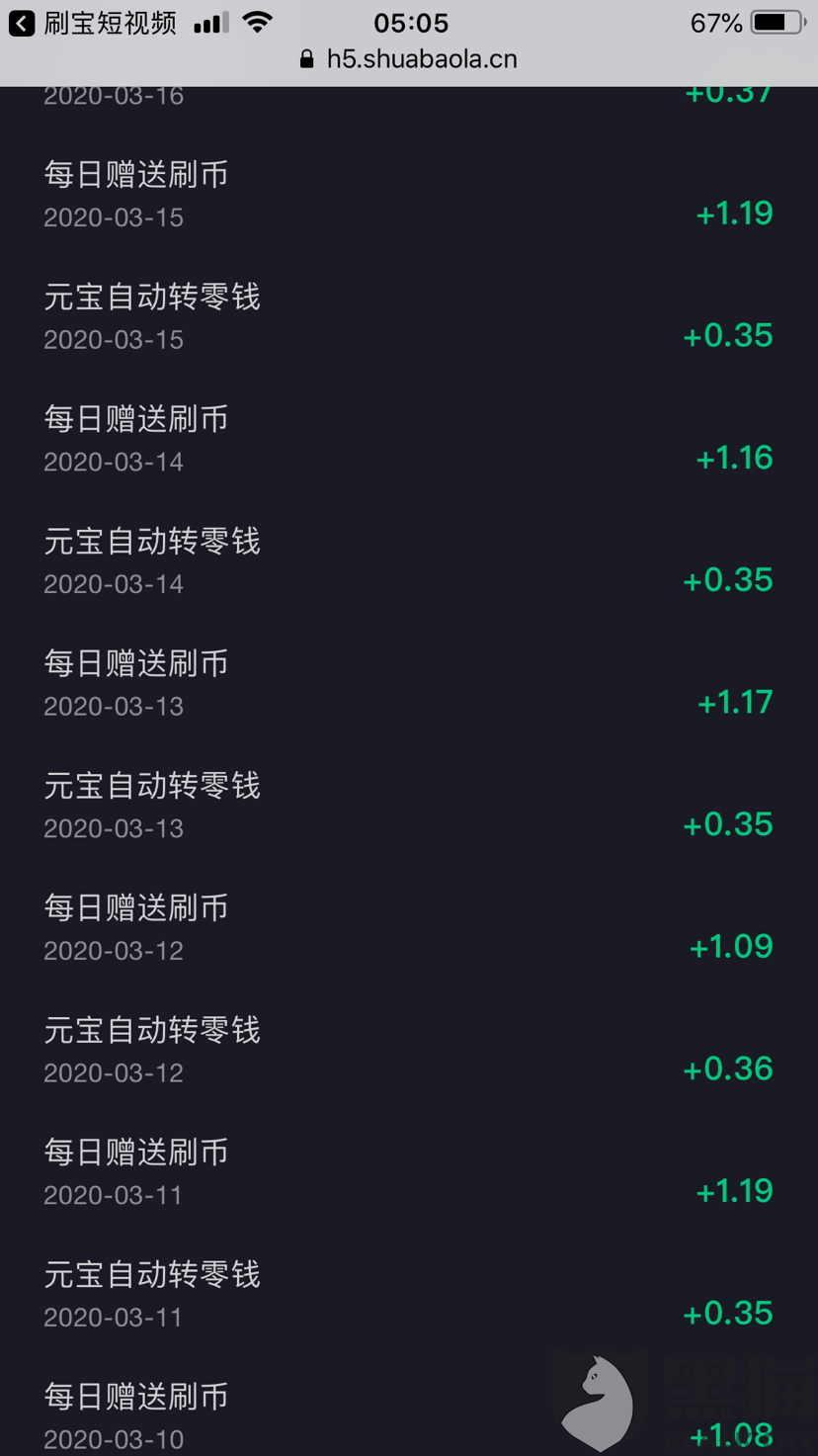Tap the +1.17 earnings entry

[x=732, y=703]
